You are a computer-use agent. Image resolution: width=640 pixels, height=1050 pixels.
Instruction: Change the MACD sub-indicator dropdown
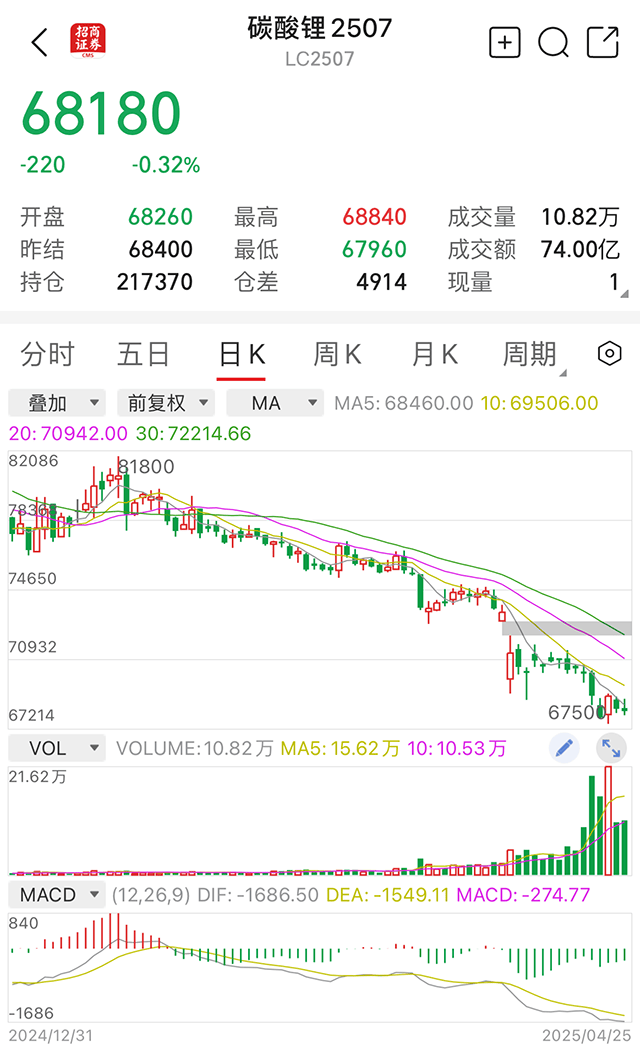[57, 895]
